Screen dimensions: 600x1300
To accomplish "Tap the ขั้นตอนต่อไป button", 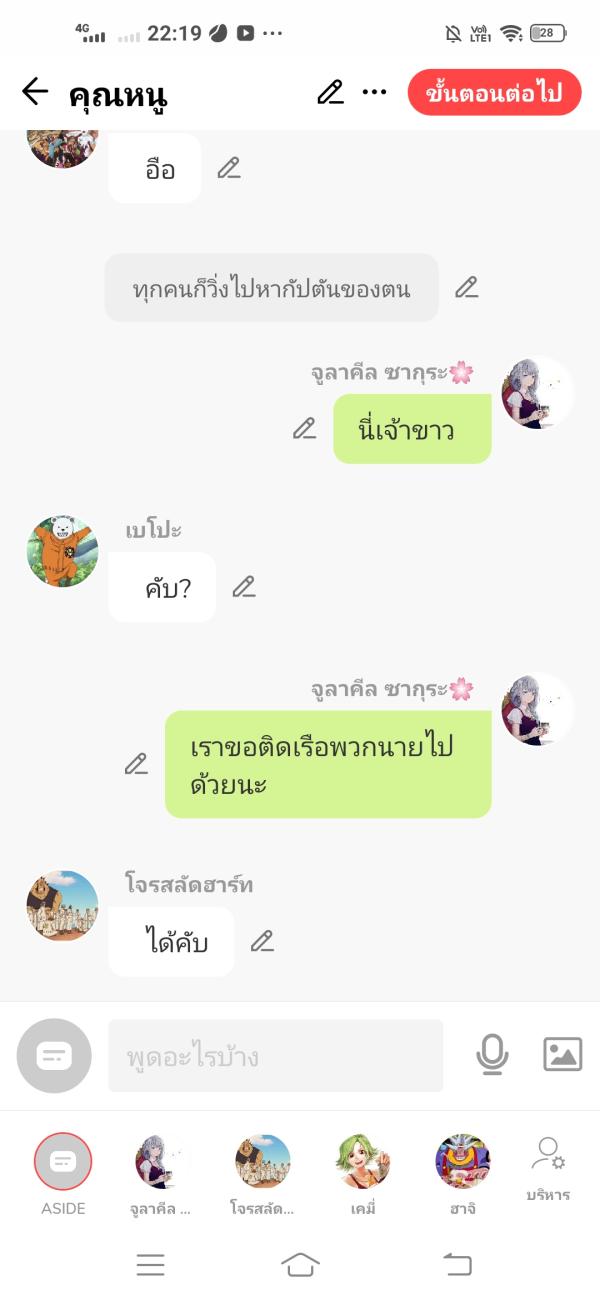I will pos(494,93).
